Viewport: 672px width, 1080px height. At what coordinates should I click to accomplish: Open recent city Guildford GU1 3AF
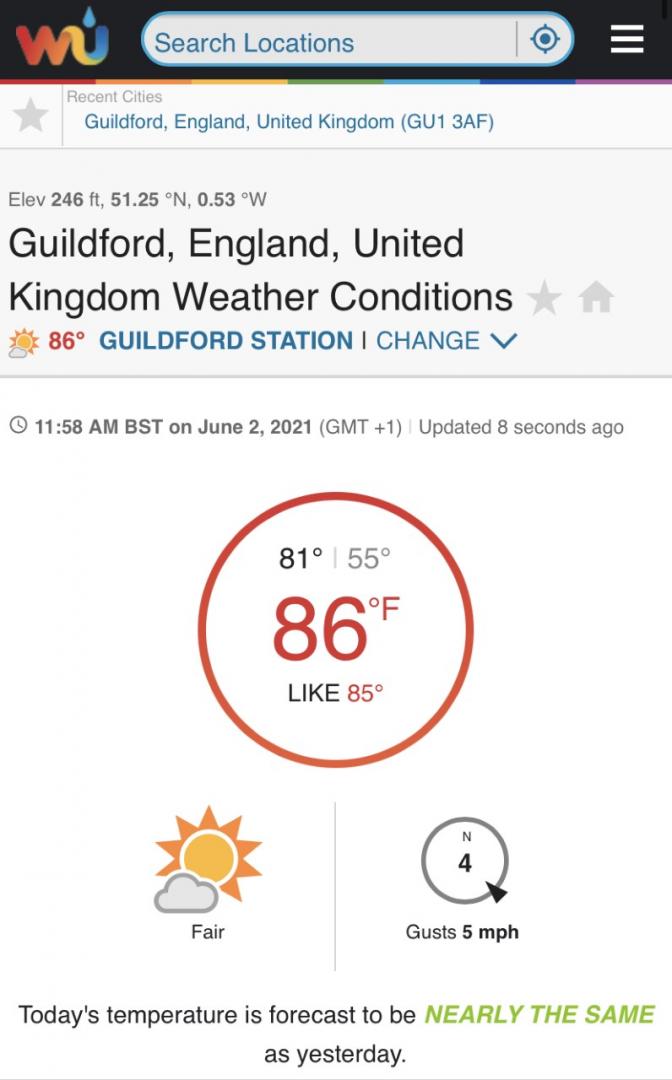pyautogui.click(x=289, y=122)
